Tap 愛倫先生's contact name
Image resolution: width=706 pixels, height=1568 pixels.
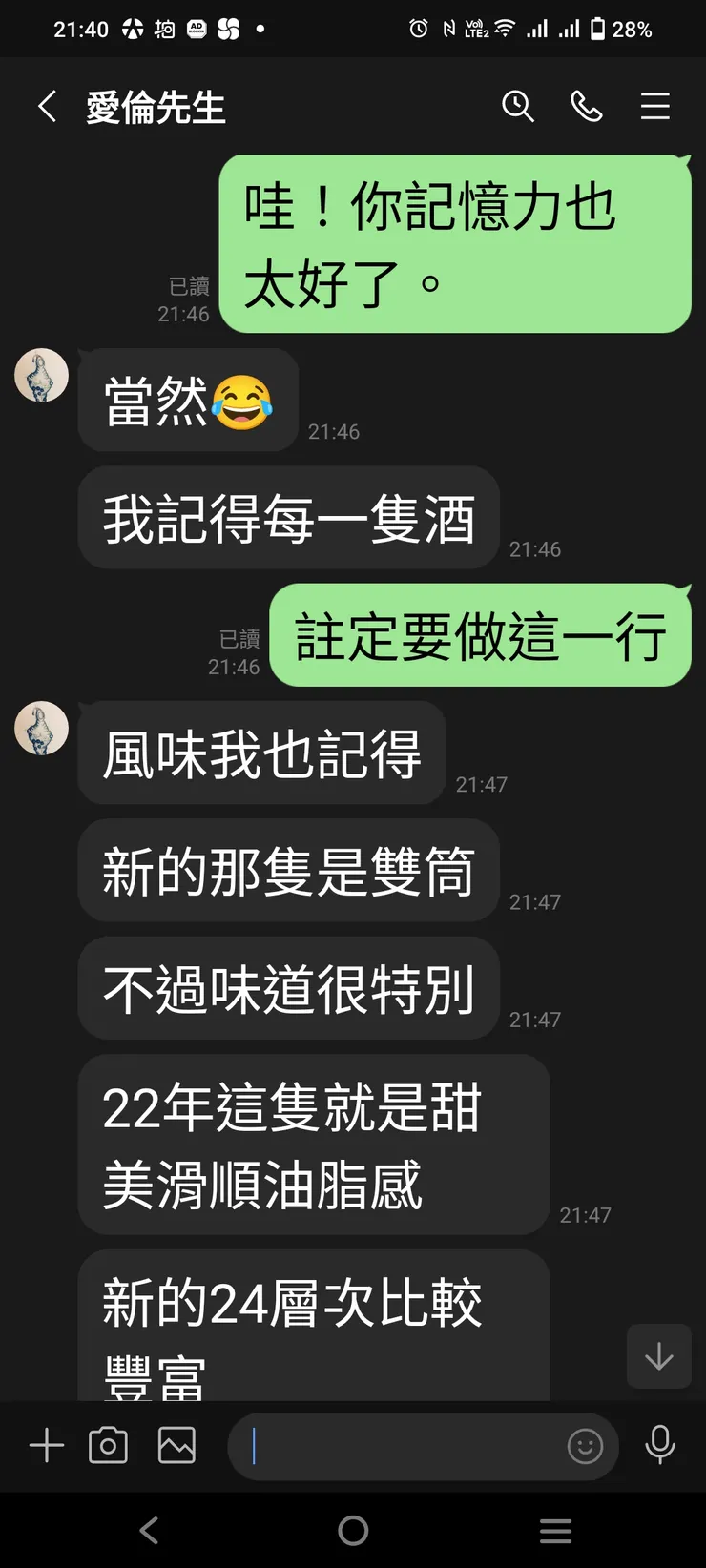pos(156,107)
